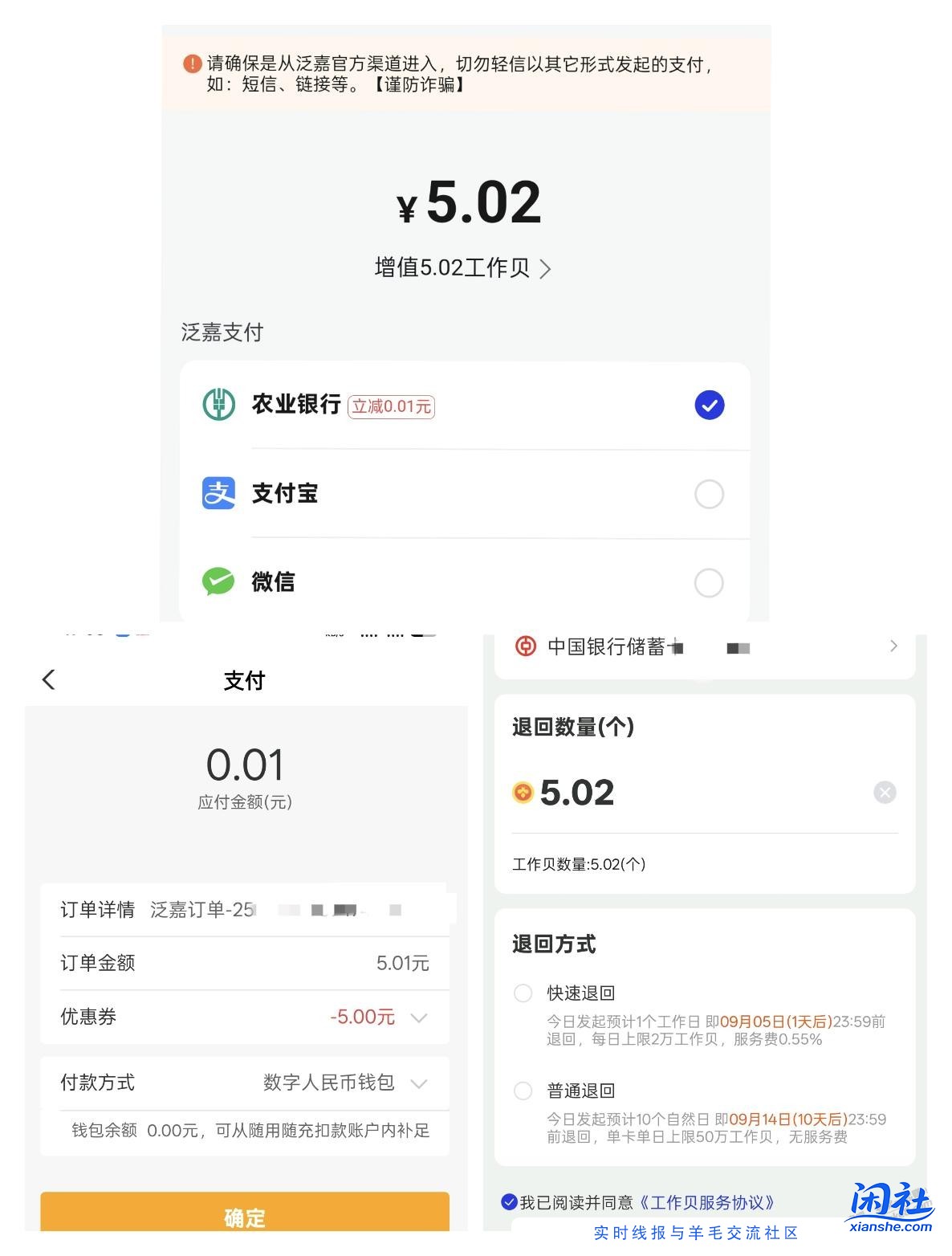Click the 立减0.01元 discount tag

(x=393, y=407)
